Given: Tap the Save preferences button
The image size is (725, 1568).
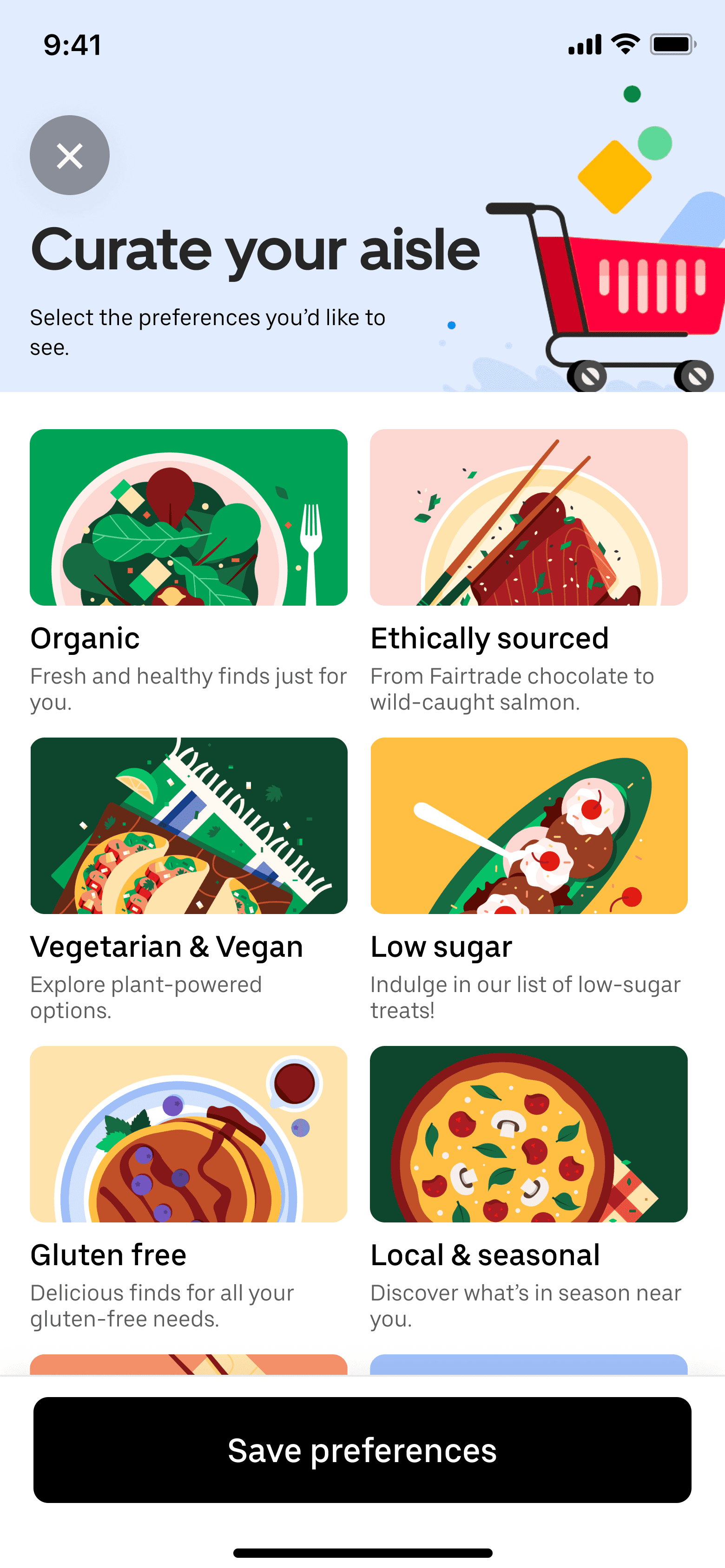Looking at the screenshot, I should point(362,1449).
